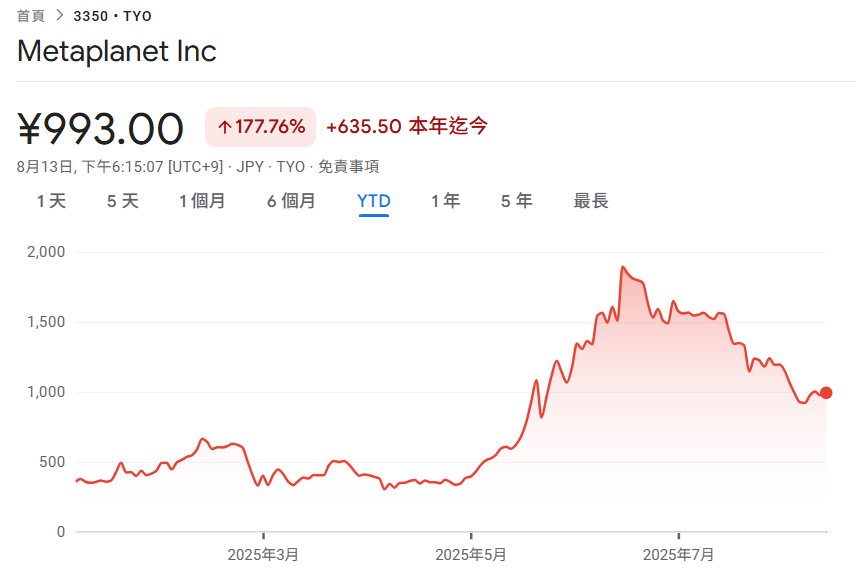Select the YTD range tab

374,201
